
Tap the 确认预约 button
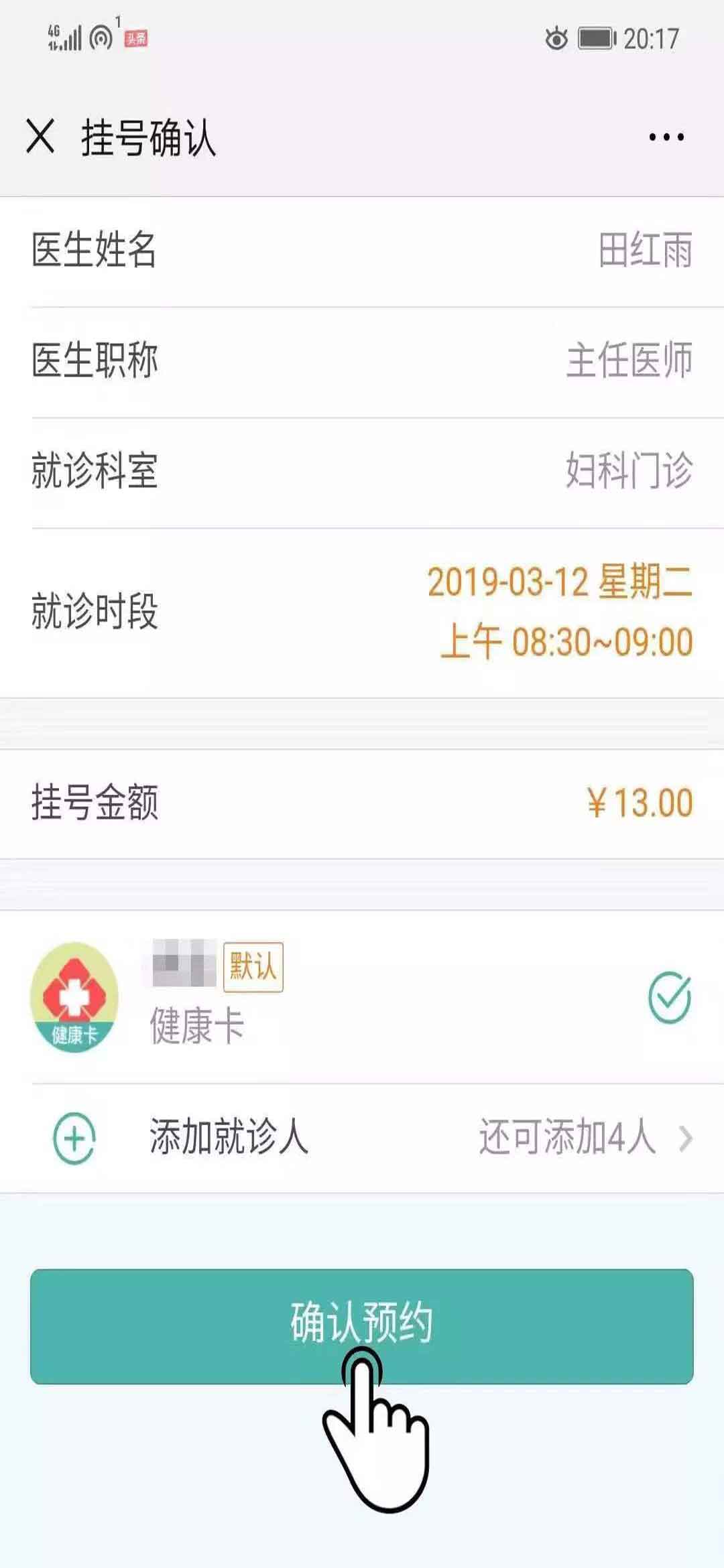362,1326
